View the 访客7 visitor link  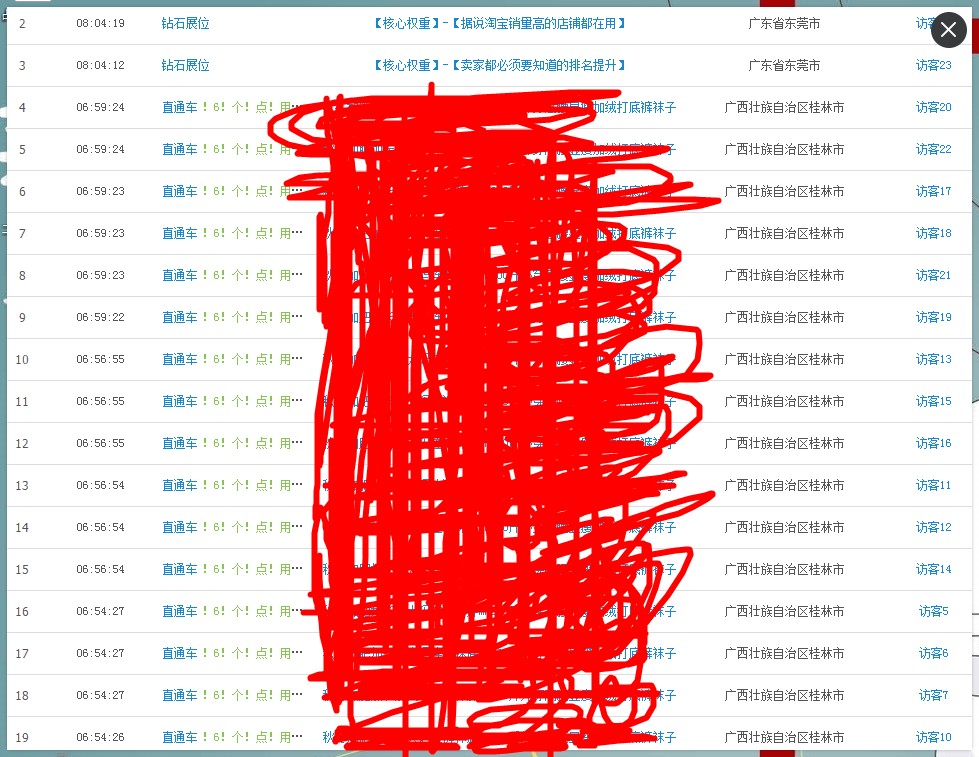[933, 695]
